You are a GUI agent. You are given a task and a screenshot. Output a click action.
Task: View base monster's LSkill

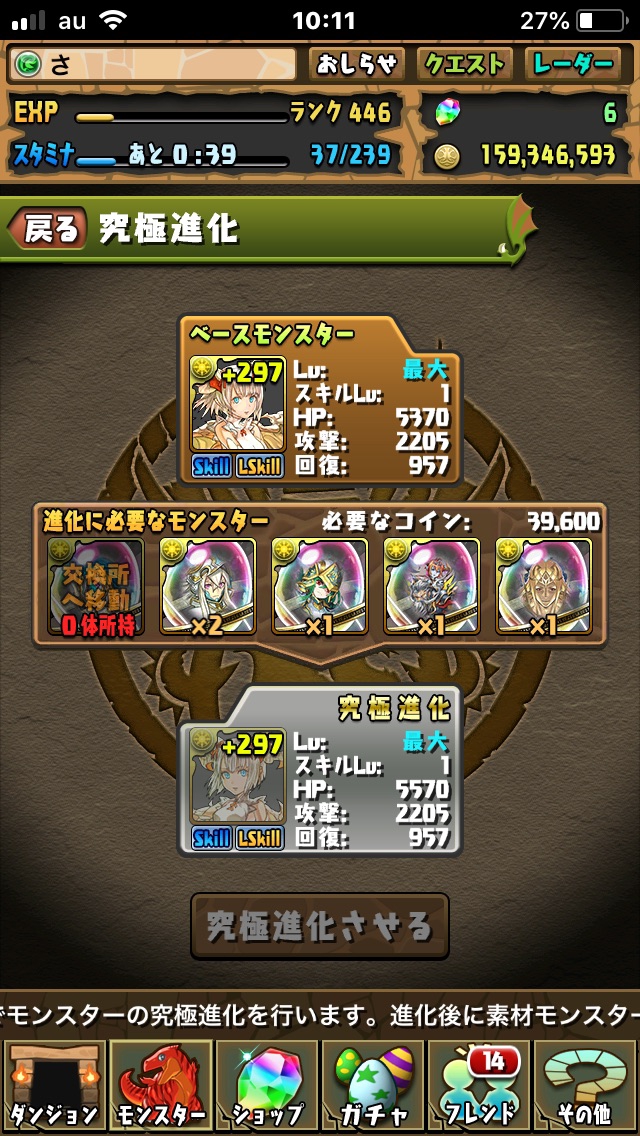[x=259, y=466]
